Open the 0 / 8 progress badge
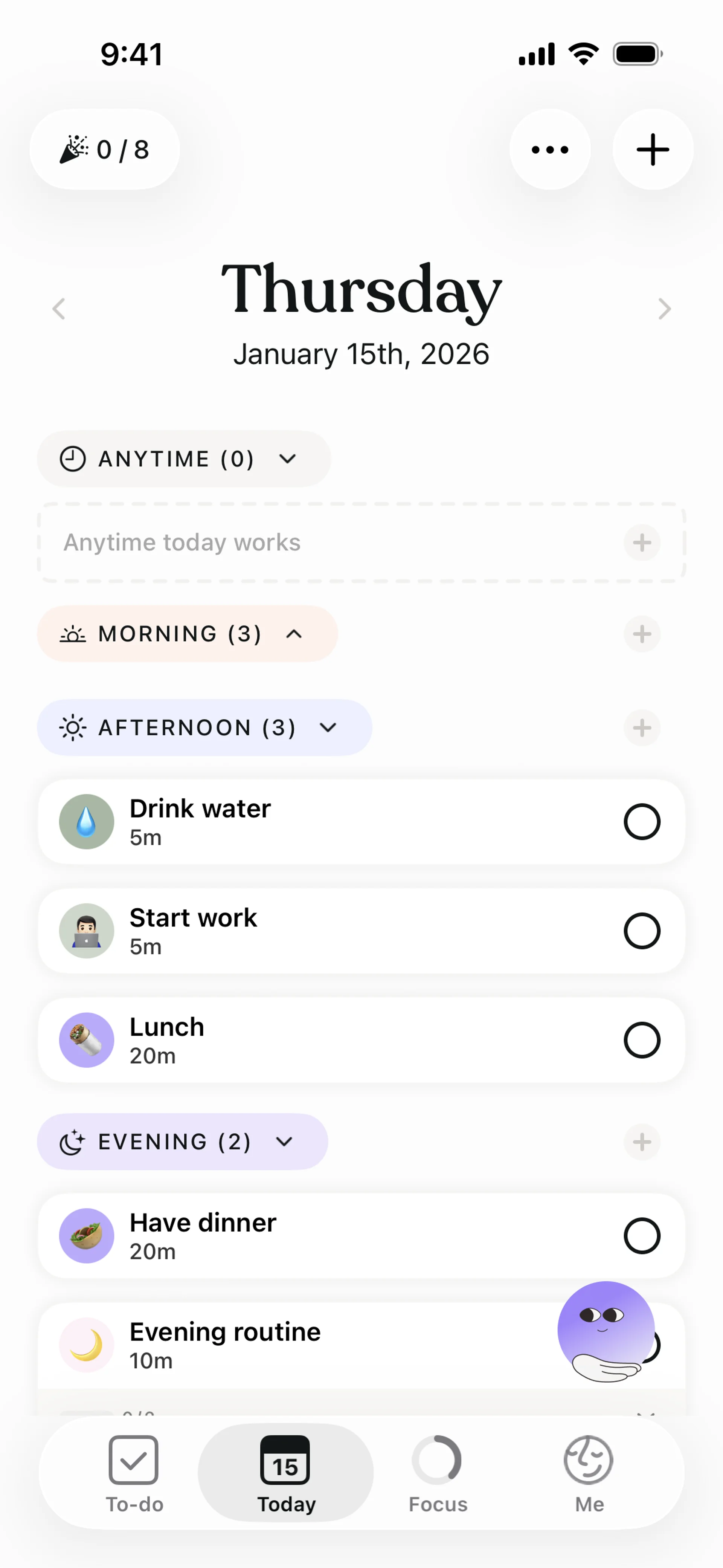Image resolution: width=723 pixels, height=1568 pixels. (x=105, y=150)
